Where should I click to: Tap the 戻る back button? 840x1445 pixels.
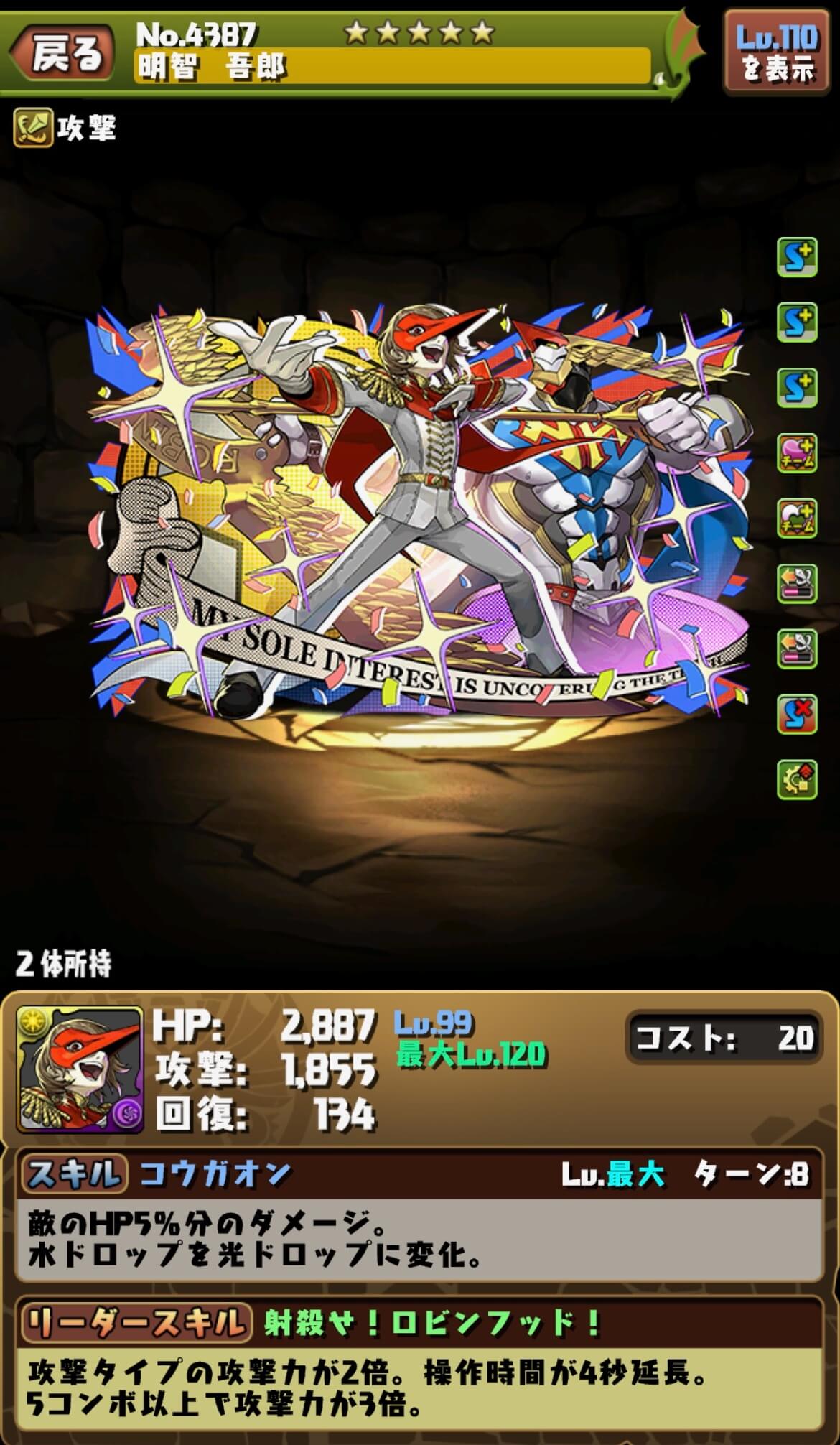pyautogui.click(x=63, y=55)
